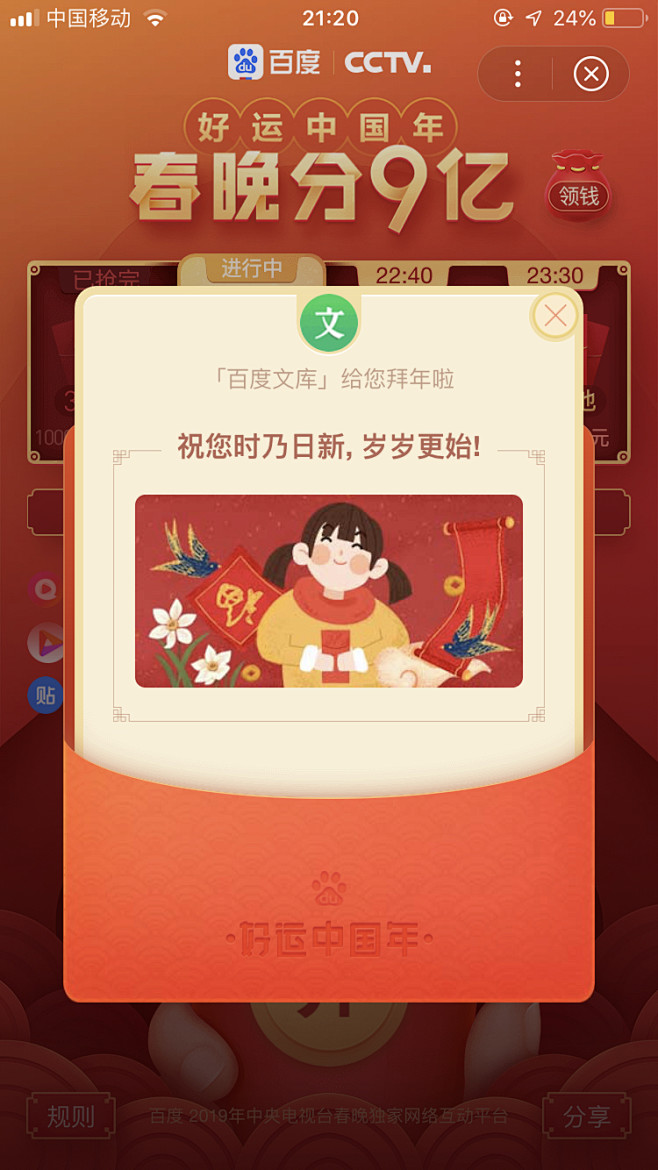The image size is (658, 1170).
Task: Open the New Year greeting illustration card
Action: 329,590
